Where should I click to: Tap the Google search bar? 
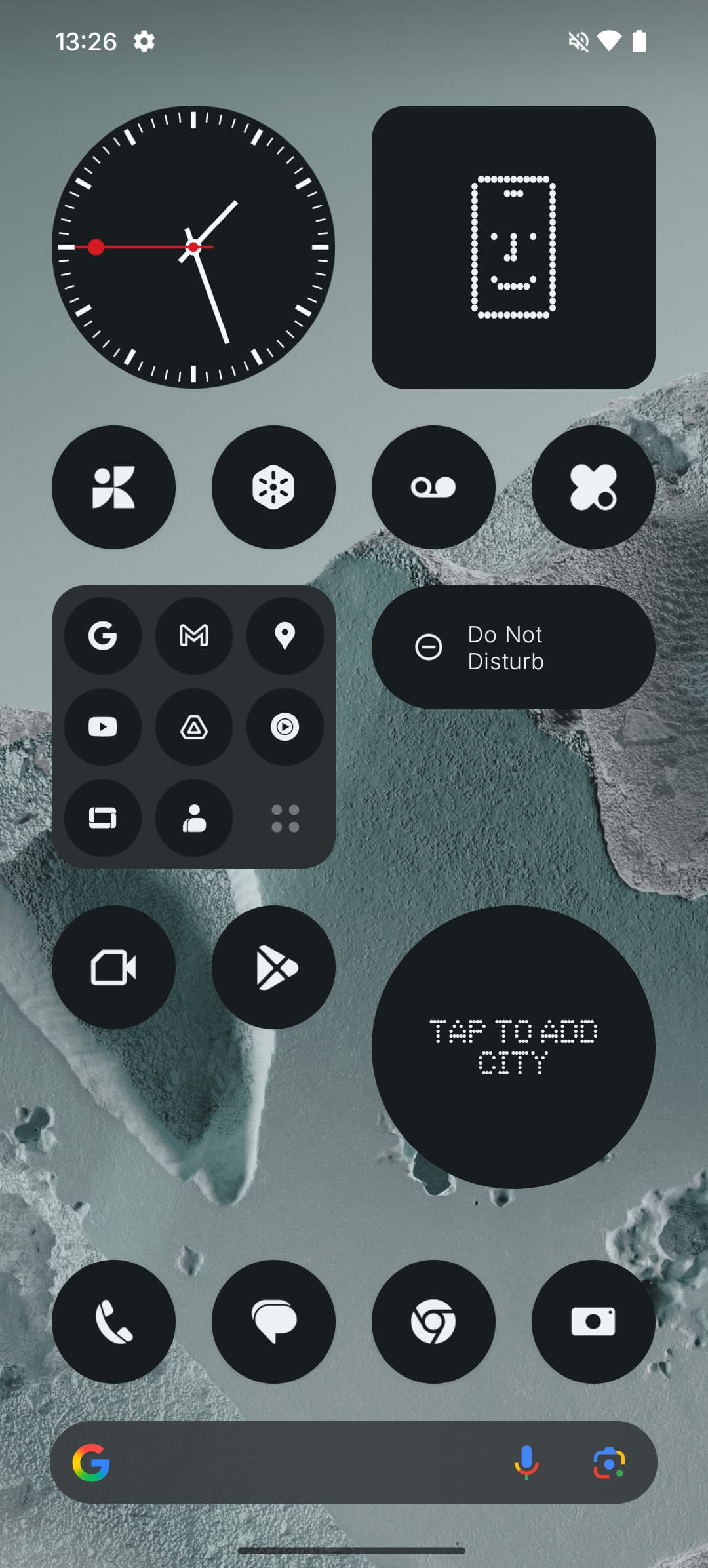pos(302,1462)
